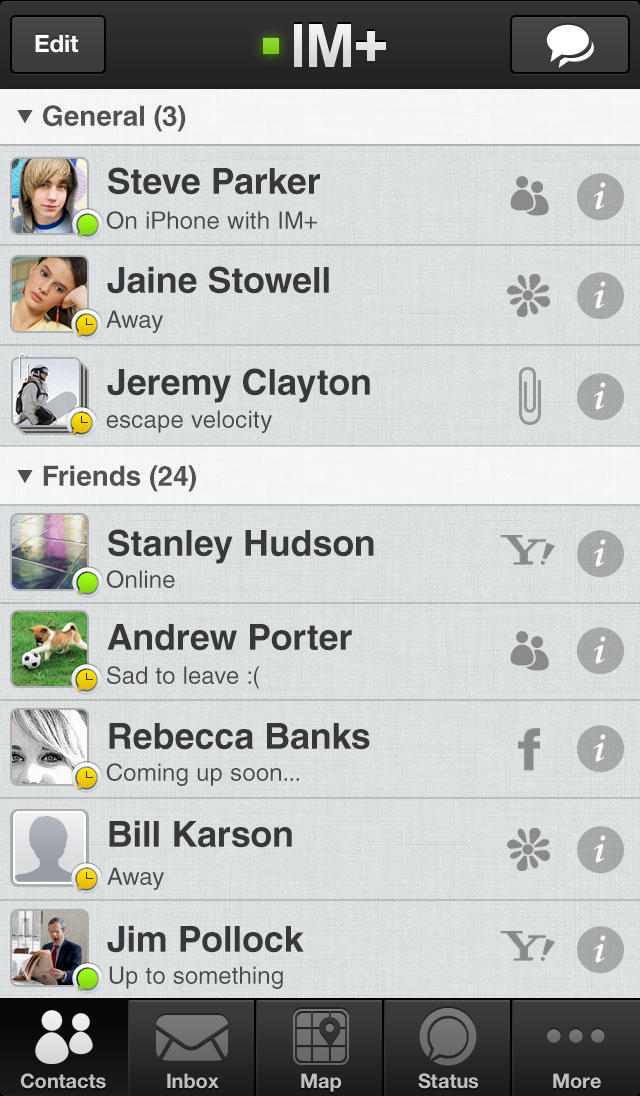Select the Contacts tab

63,1048
